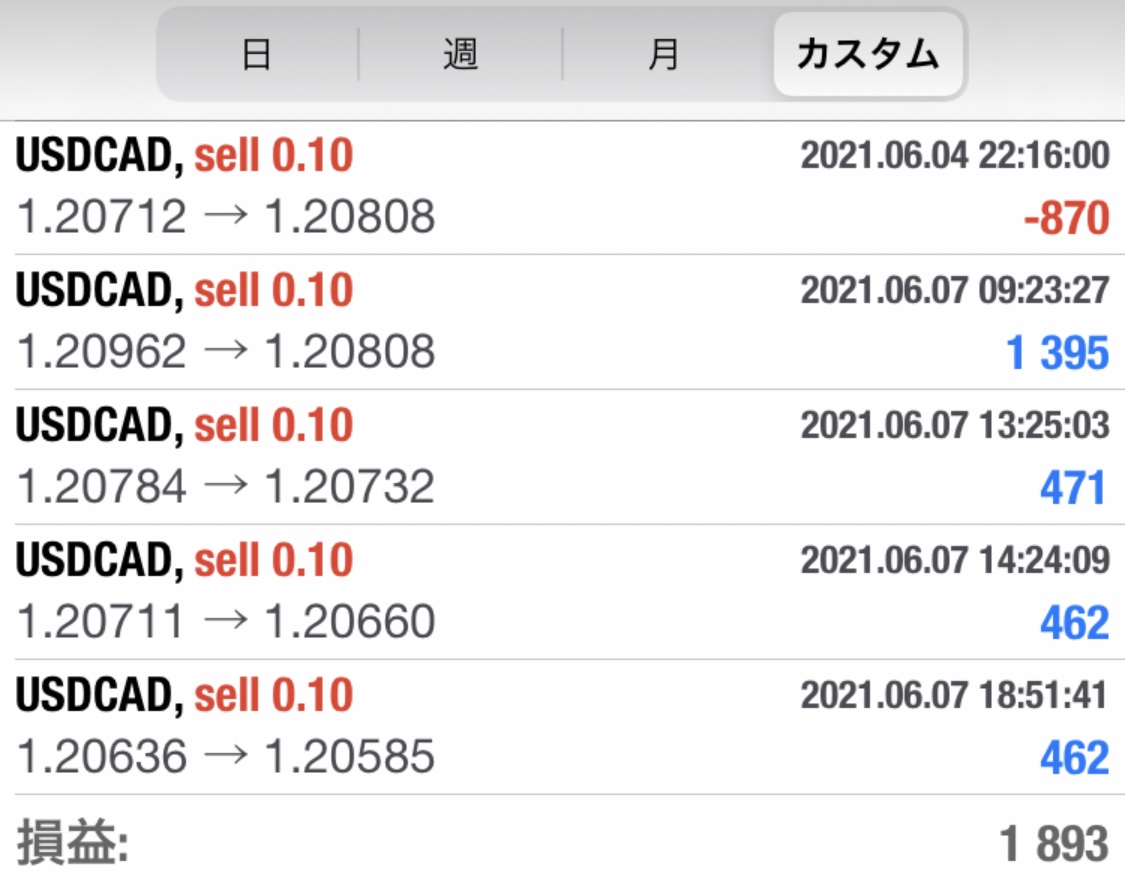Open the USDCAD trade closed at 18:51:41
The height and width of the screenshot is (877, 1125).
coord(562,727)
